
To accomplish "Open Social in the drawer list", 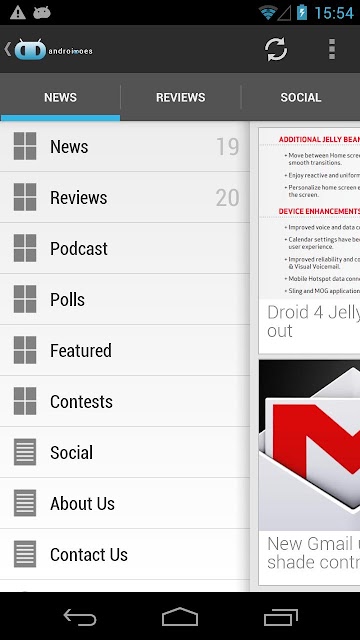I will point(124,452).
